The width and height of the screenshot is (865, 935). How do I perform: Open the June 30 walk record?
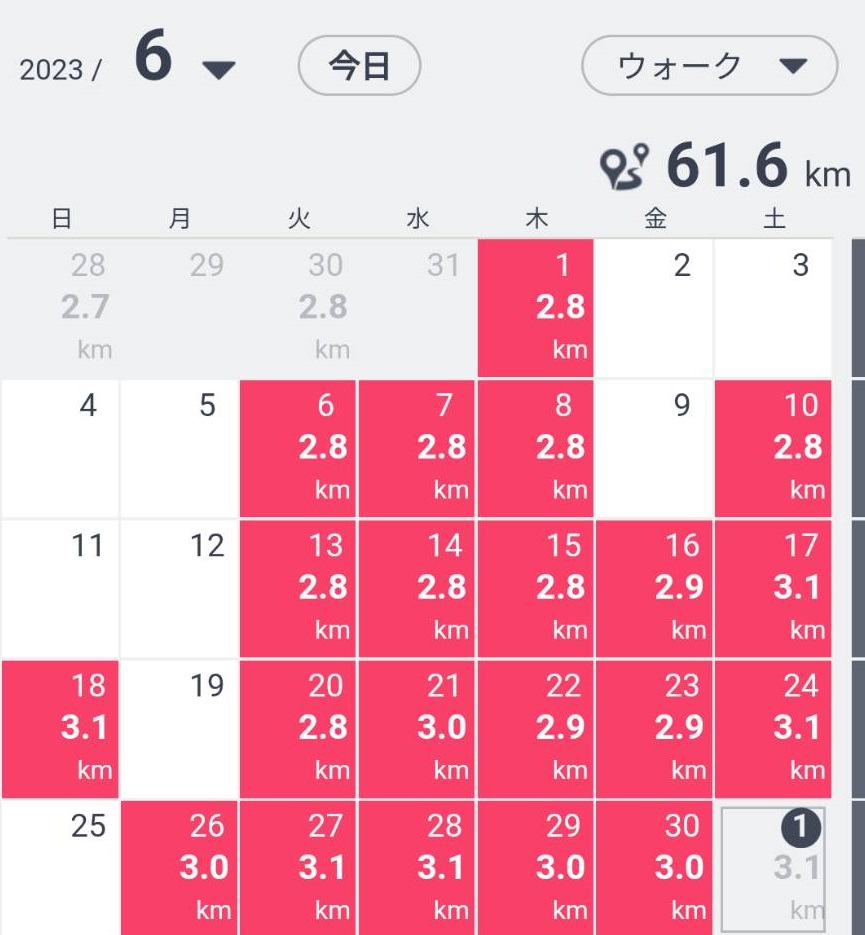pyautogui.click(x=655, y=868)
